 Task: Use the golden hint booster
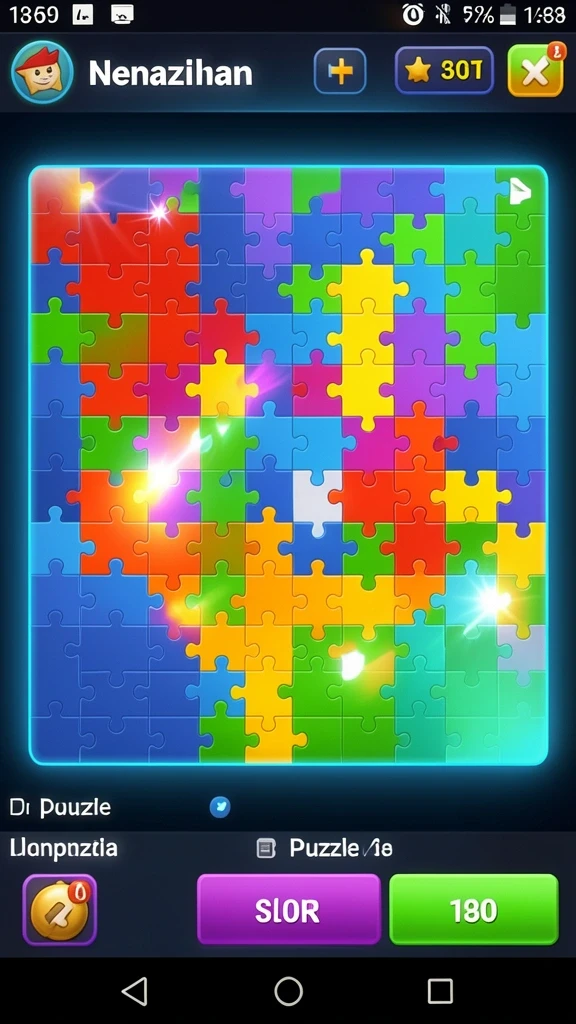click(x=59, y=910)
